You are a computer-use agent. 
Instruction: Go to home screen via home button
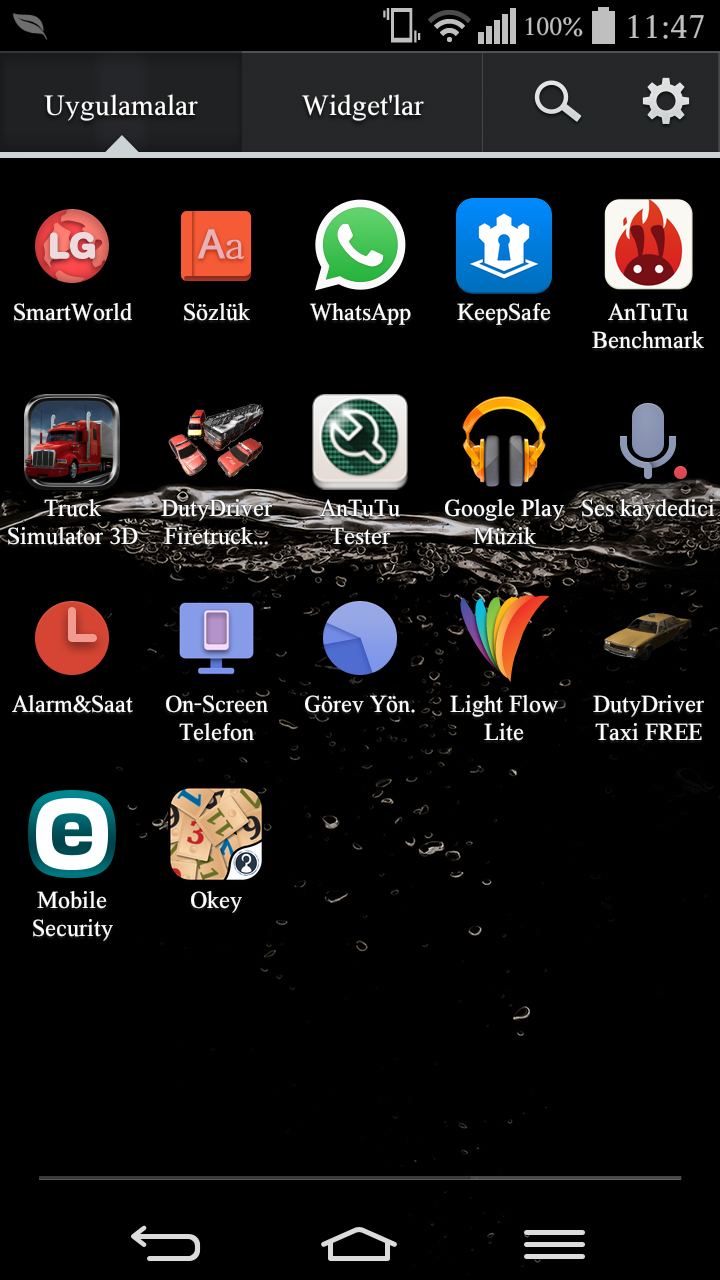360,1244
